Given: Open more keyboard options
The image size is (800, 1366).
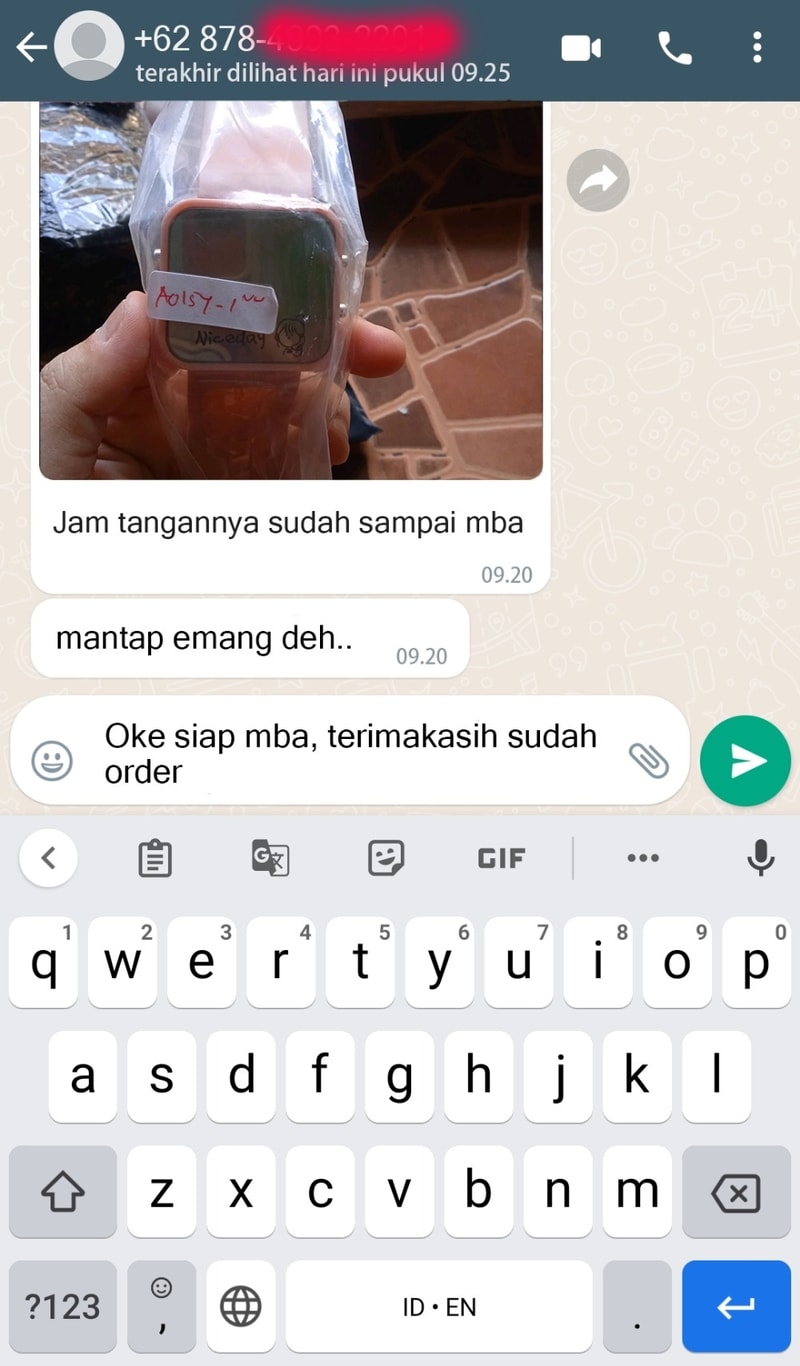Looking at the screenshot, I should coord(642,858).
